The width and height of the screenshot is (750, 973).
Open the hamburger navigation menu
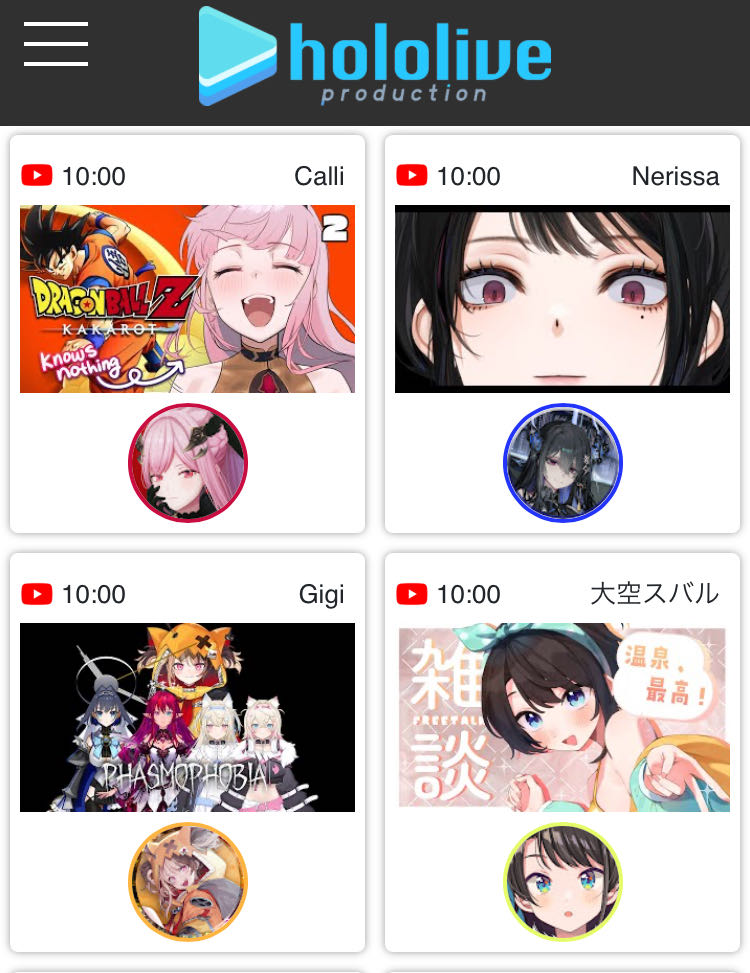pos(56,44)
